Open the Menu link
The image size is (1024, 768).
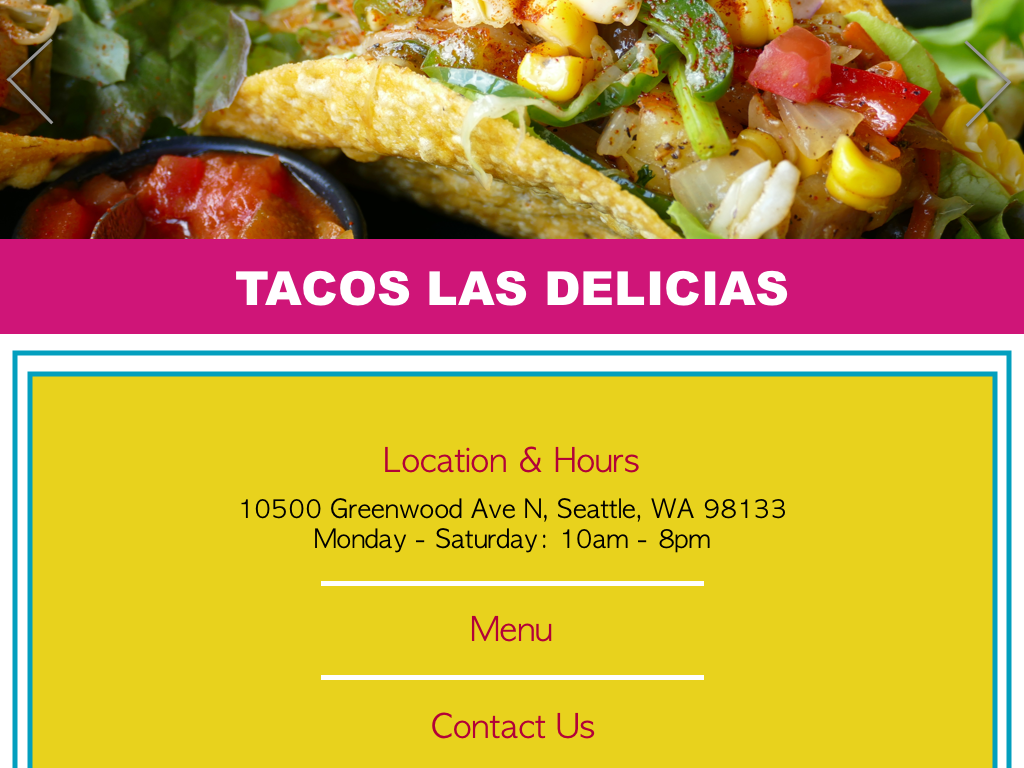click(511, 630)
